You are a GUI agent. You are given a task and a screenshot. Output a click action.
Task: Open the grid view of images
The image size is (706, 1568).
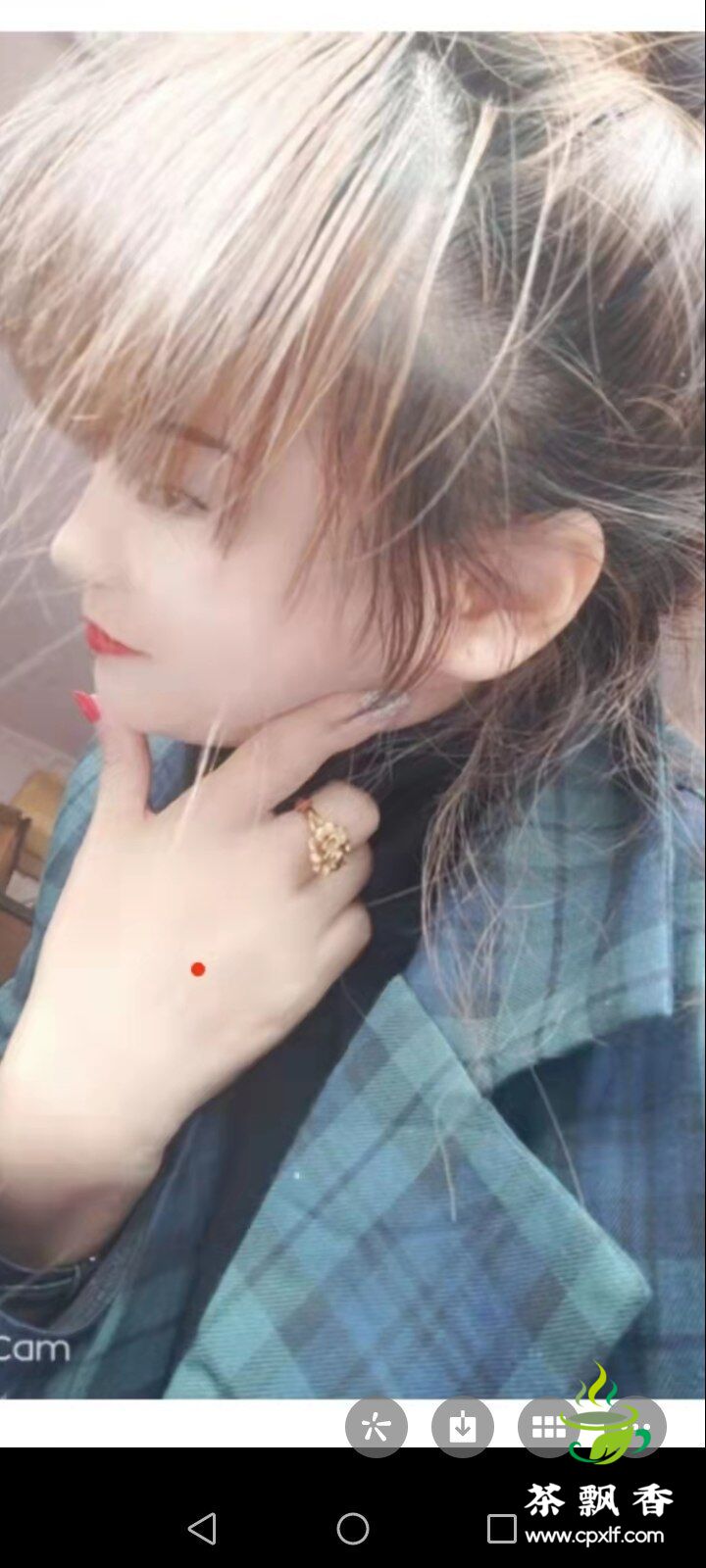(547, 1427)
